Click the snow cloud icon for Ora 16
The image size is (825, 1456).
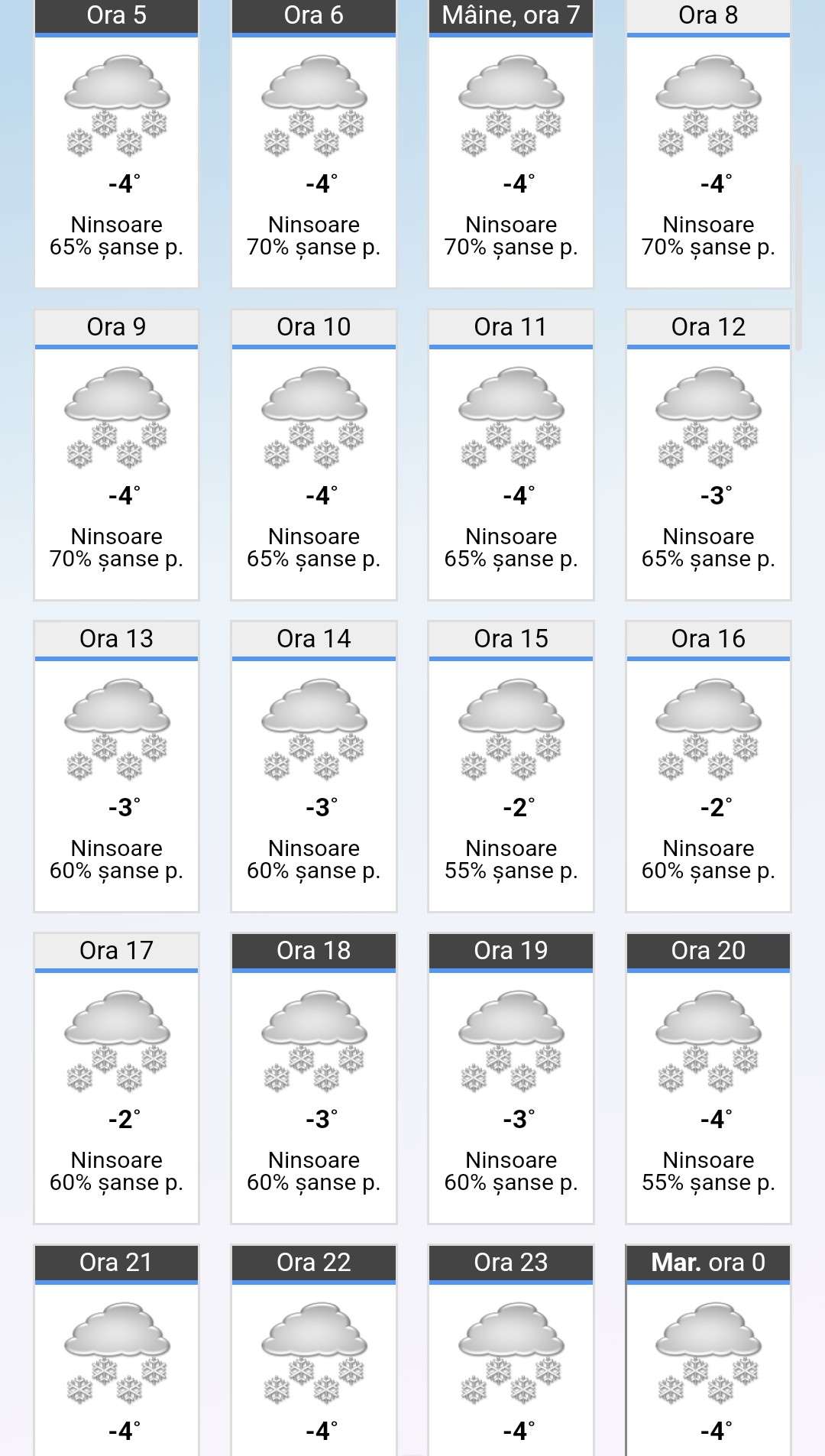[707, 731]
